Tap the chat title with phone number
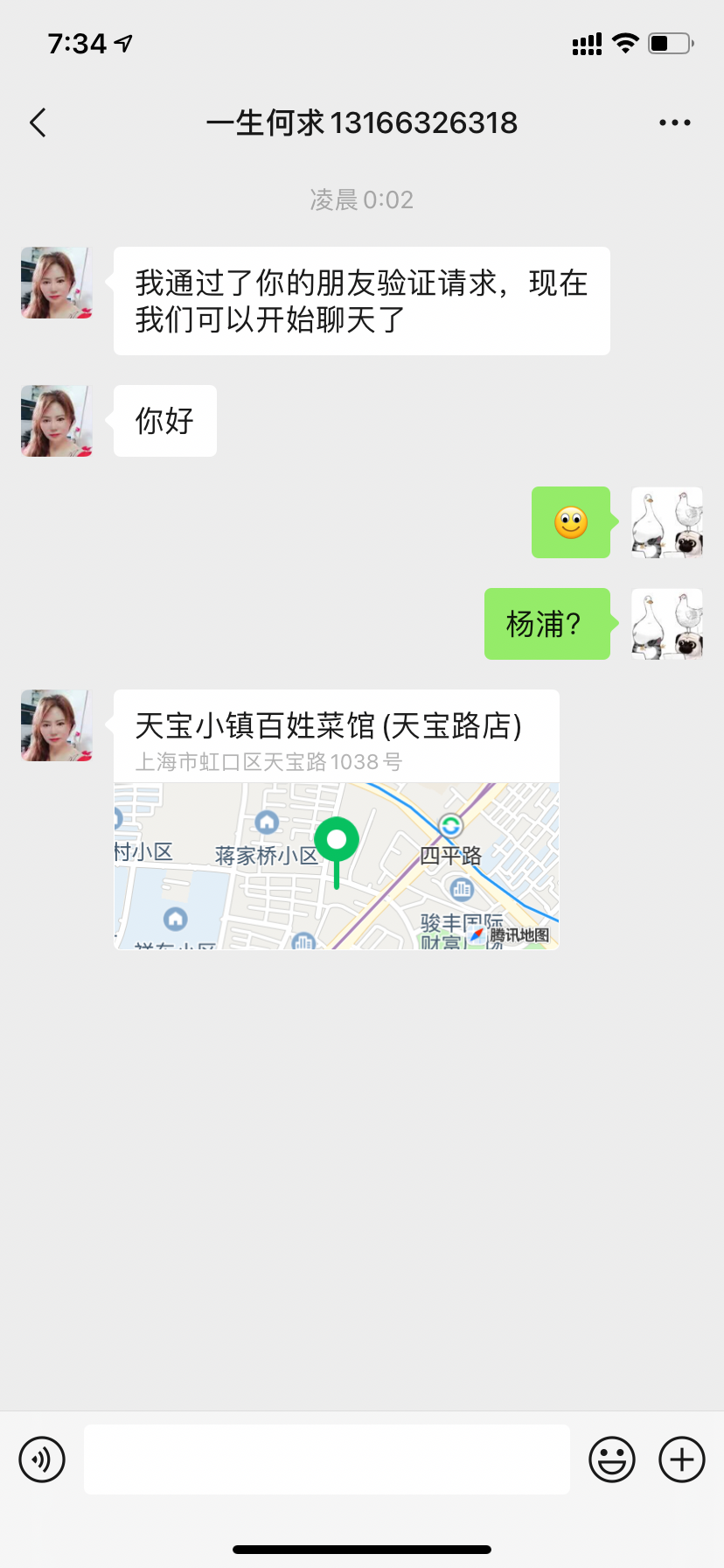 [x=362, y=122]
